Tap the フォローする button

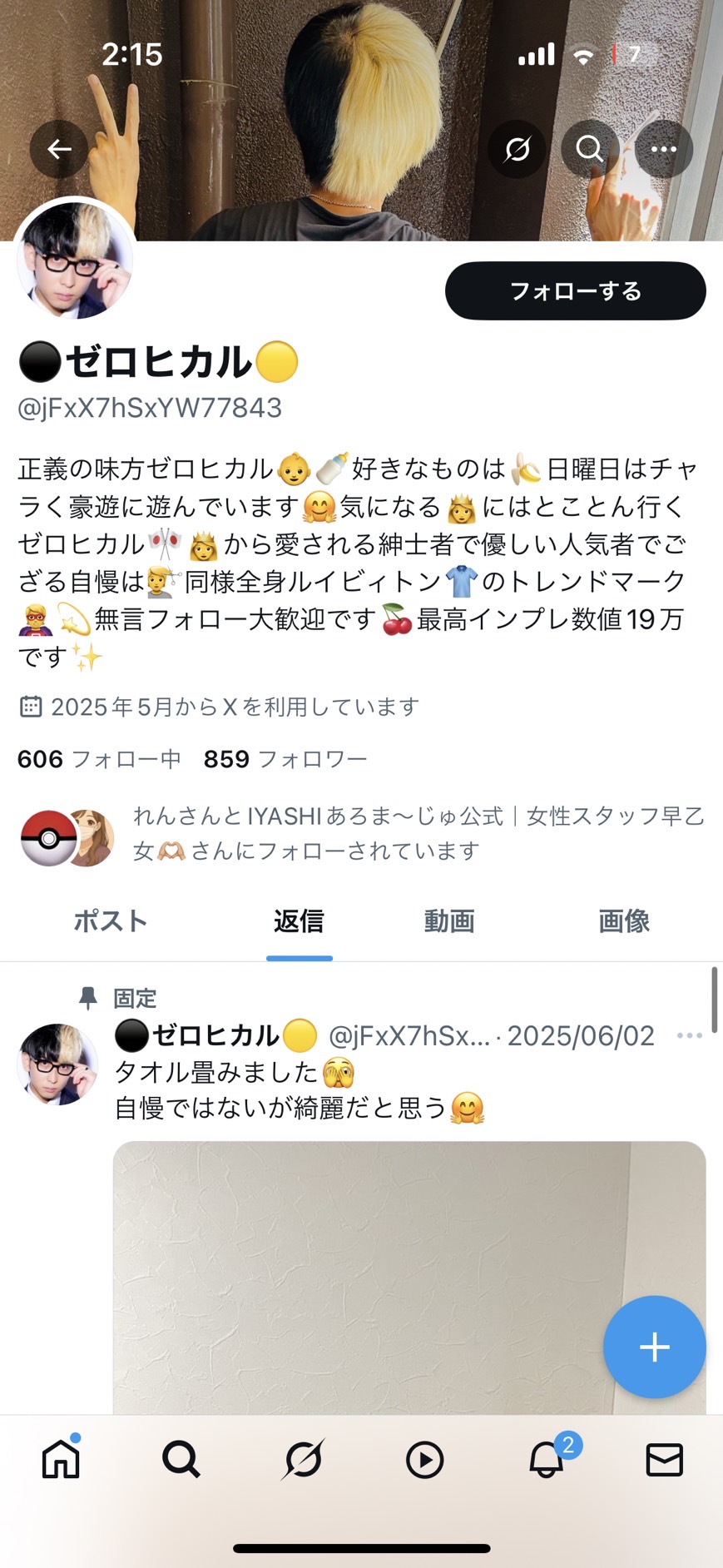[575, 291]
